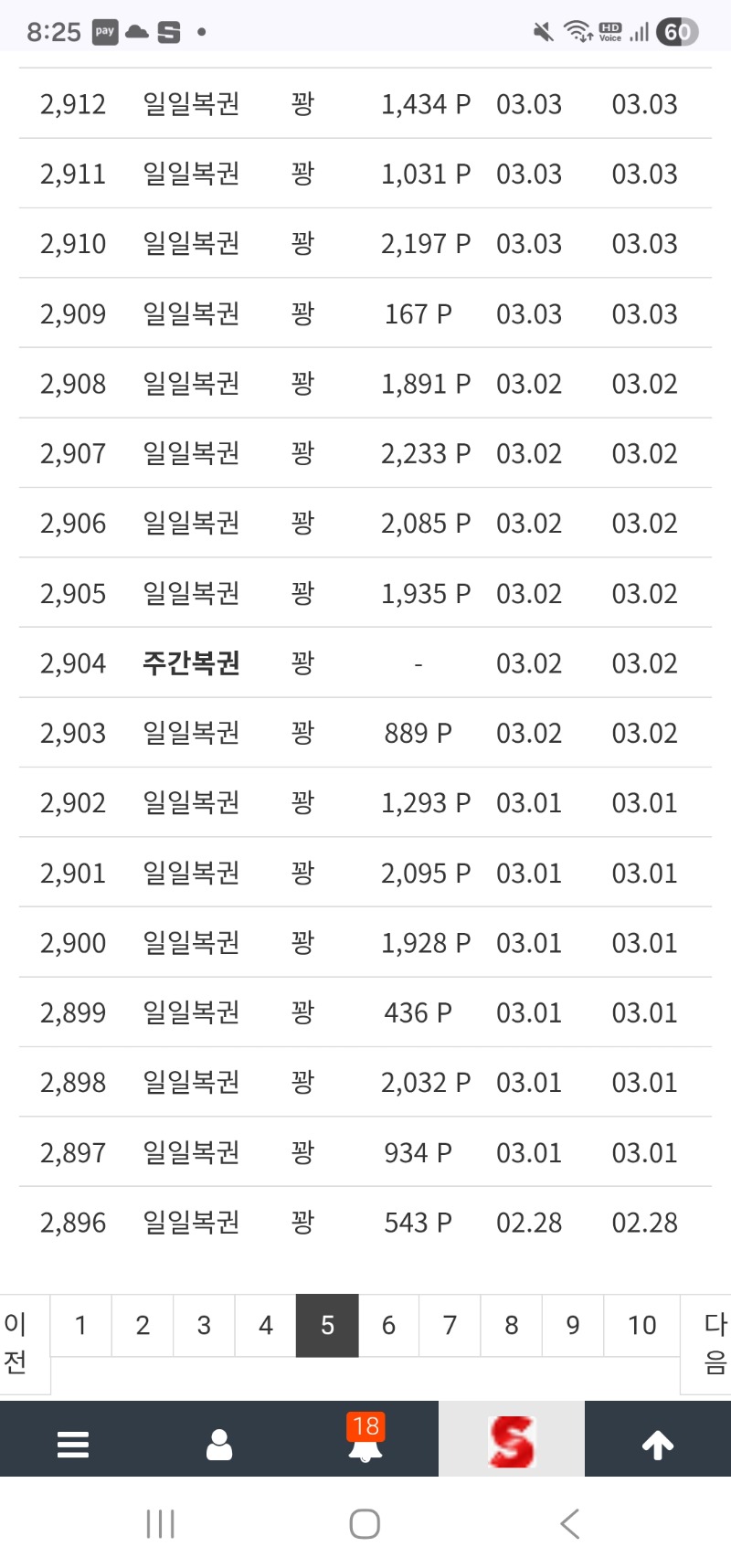Go to page 4
731x1568 pixels.
(x=266, y=1325)
